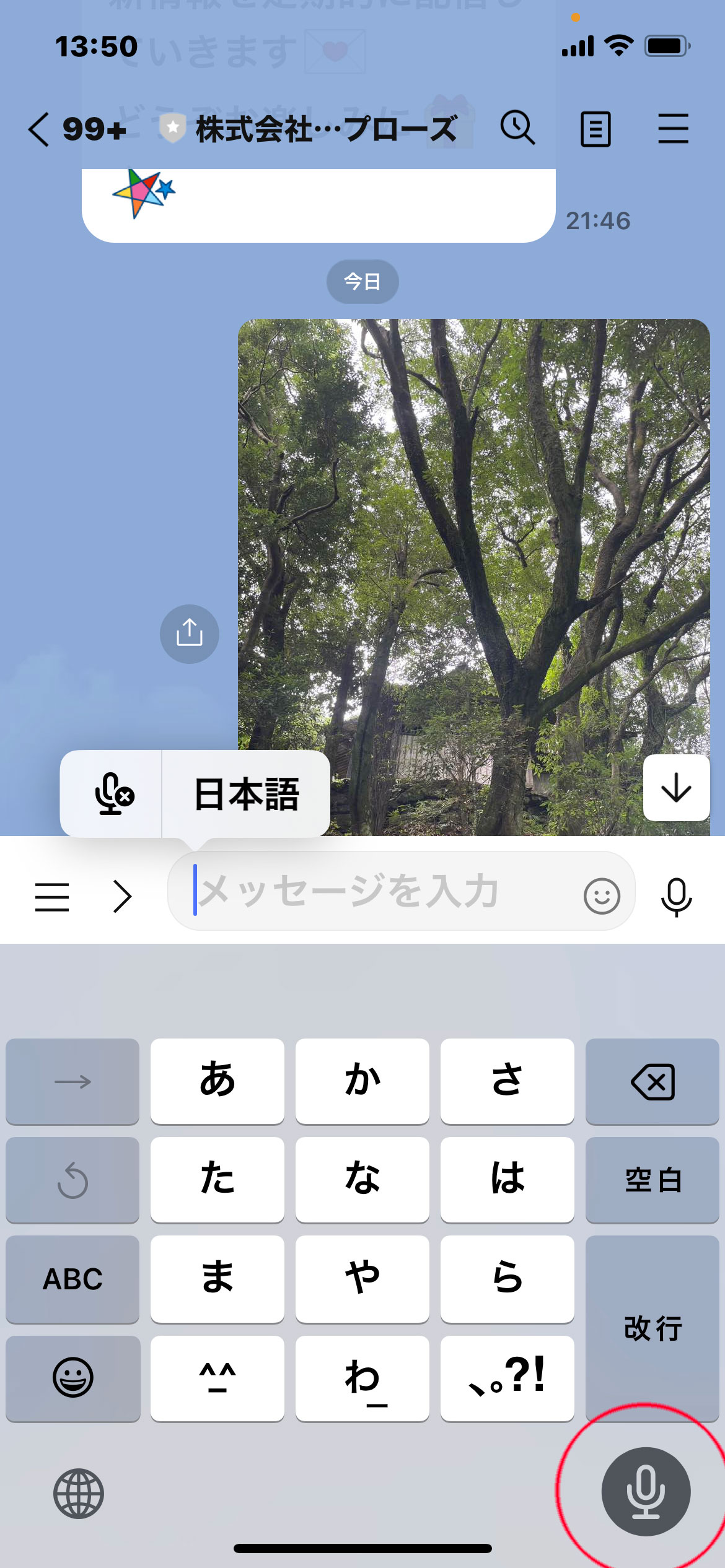Switch the keyboard to ABC
This screenshot has width=725, height=1568.
coord(72,1279)
